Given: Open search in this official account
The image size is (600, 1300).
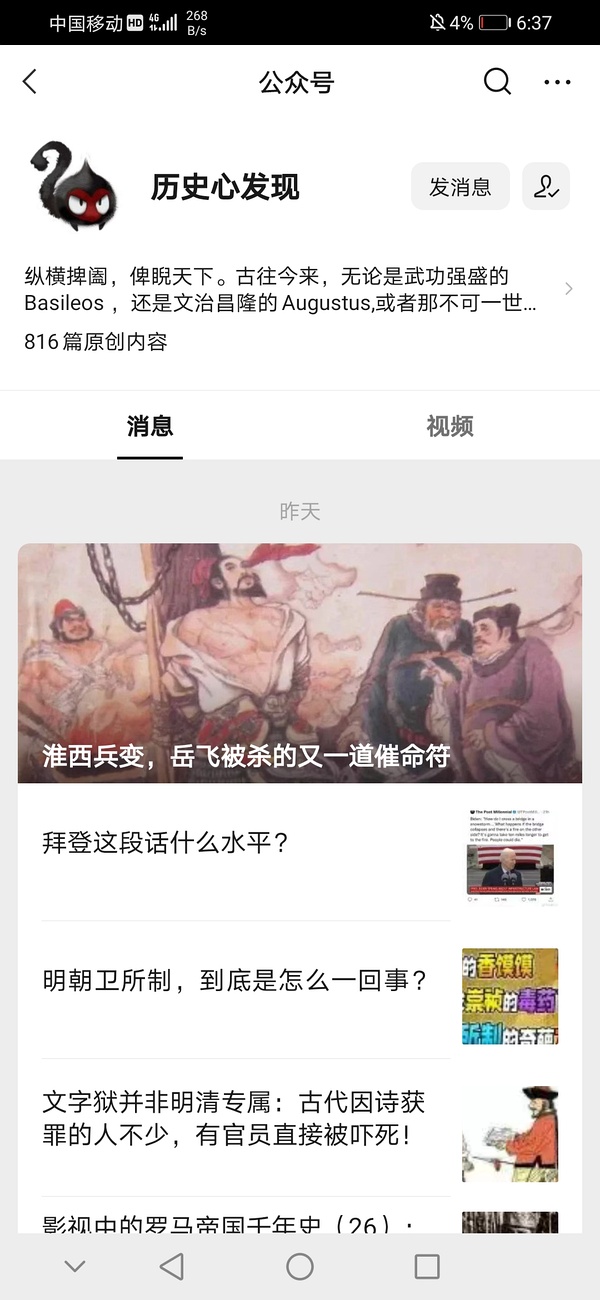Looking at the screenshot, I should point(497,82).
